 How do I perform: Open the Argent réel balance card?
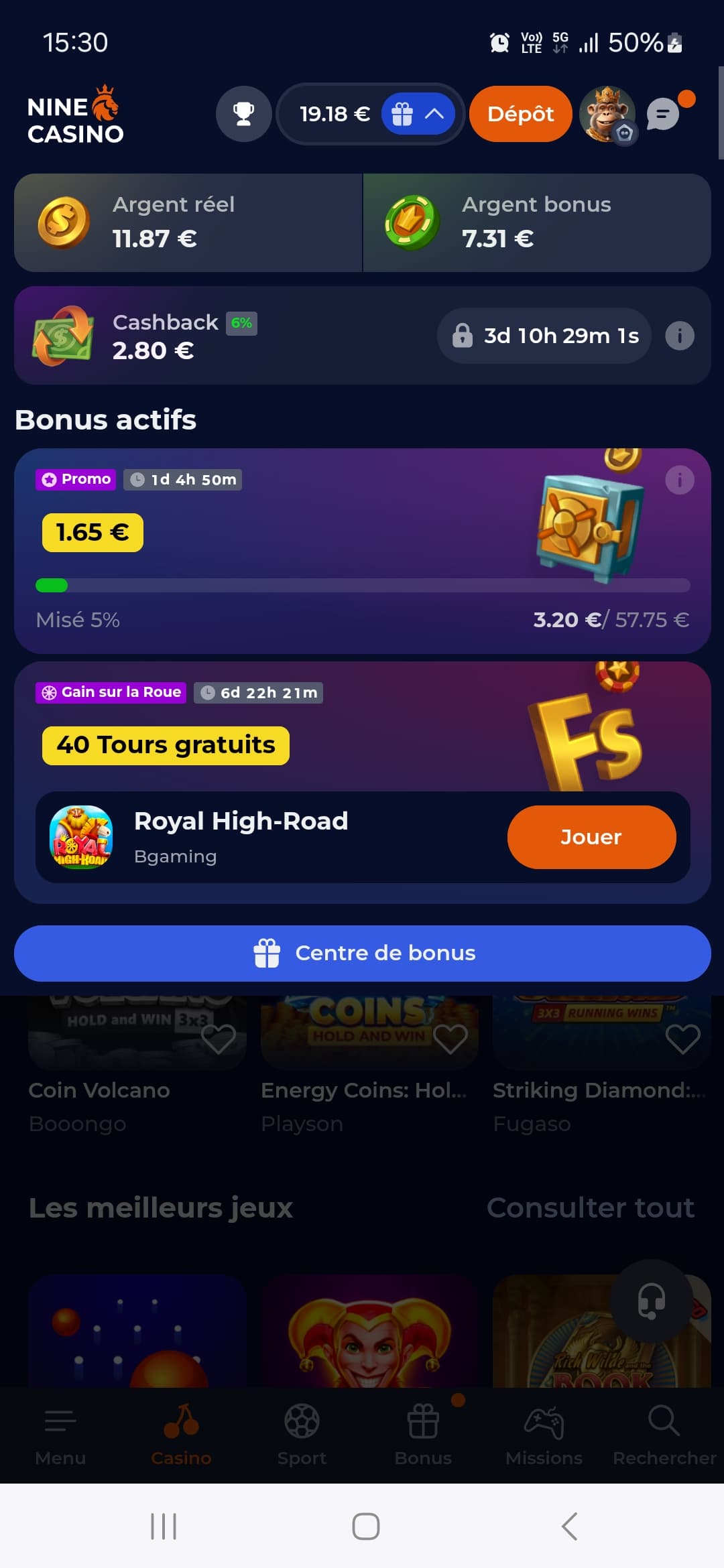188,222
